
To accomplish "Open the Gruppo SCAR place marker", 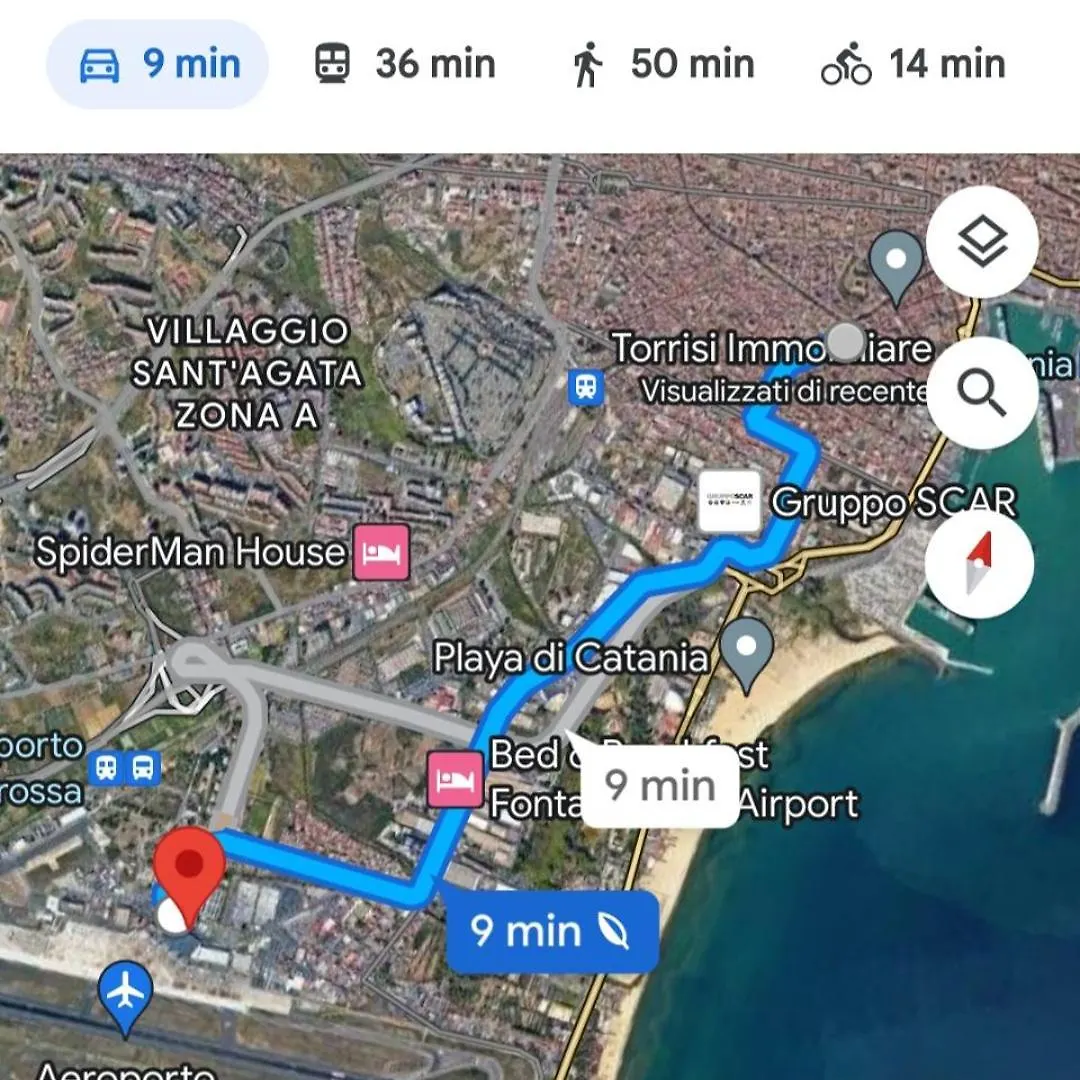I will click(x=729, y=502).
